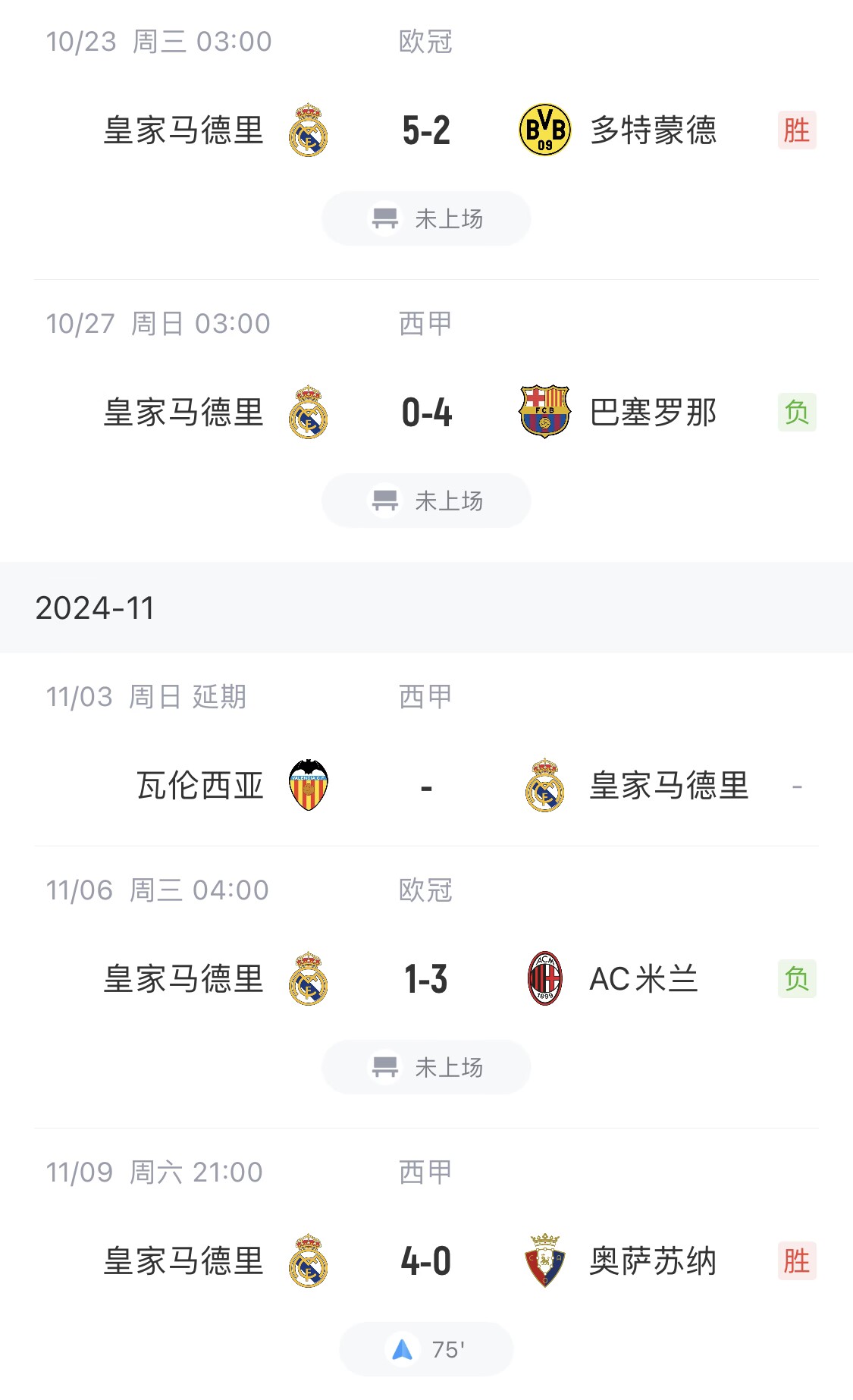Viewport: 853px width, 1400px height.
Task: Open the 5-2 match against 多特蒙德
Action: coord(426,130)
